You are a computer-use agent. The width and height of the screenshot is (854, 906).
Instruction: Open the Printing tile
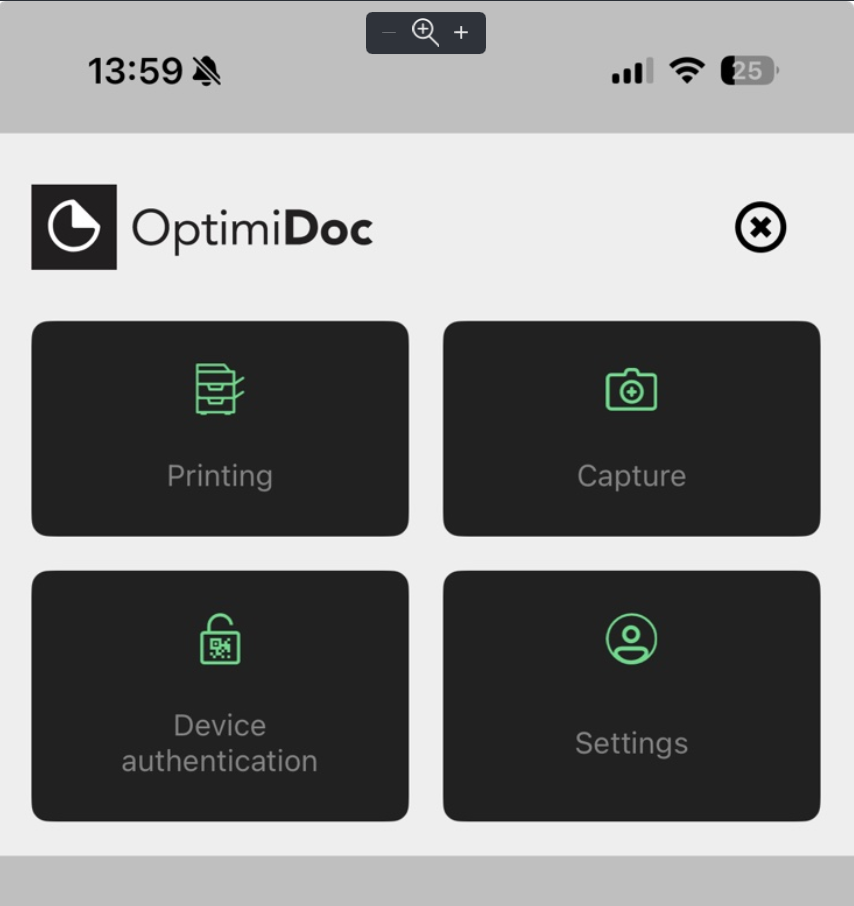tap(220, 428)
